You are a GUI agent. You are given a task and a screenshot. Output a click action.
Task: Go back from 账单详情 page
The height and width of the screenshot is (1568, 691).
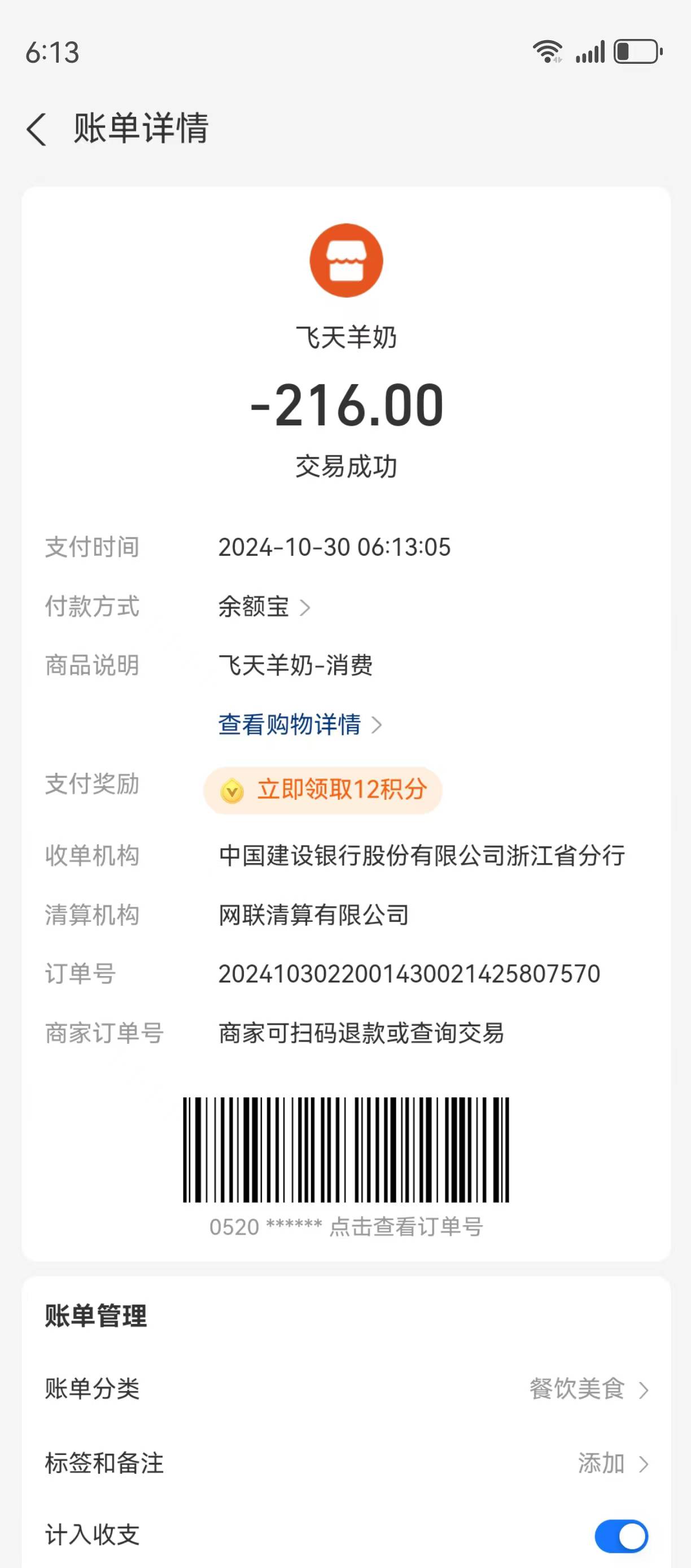tap(37, 129)
